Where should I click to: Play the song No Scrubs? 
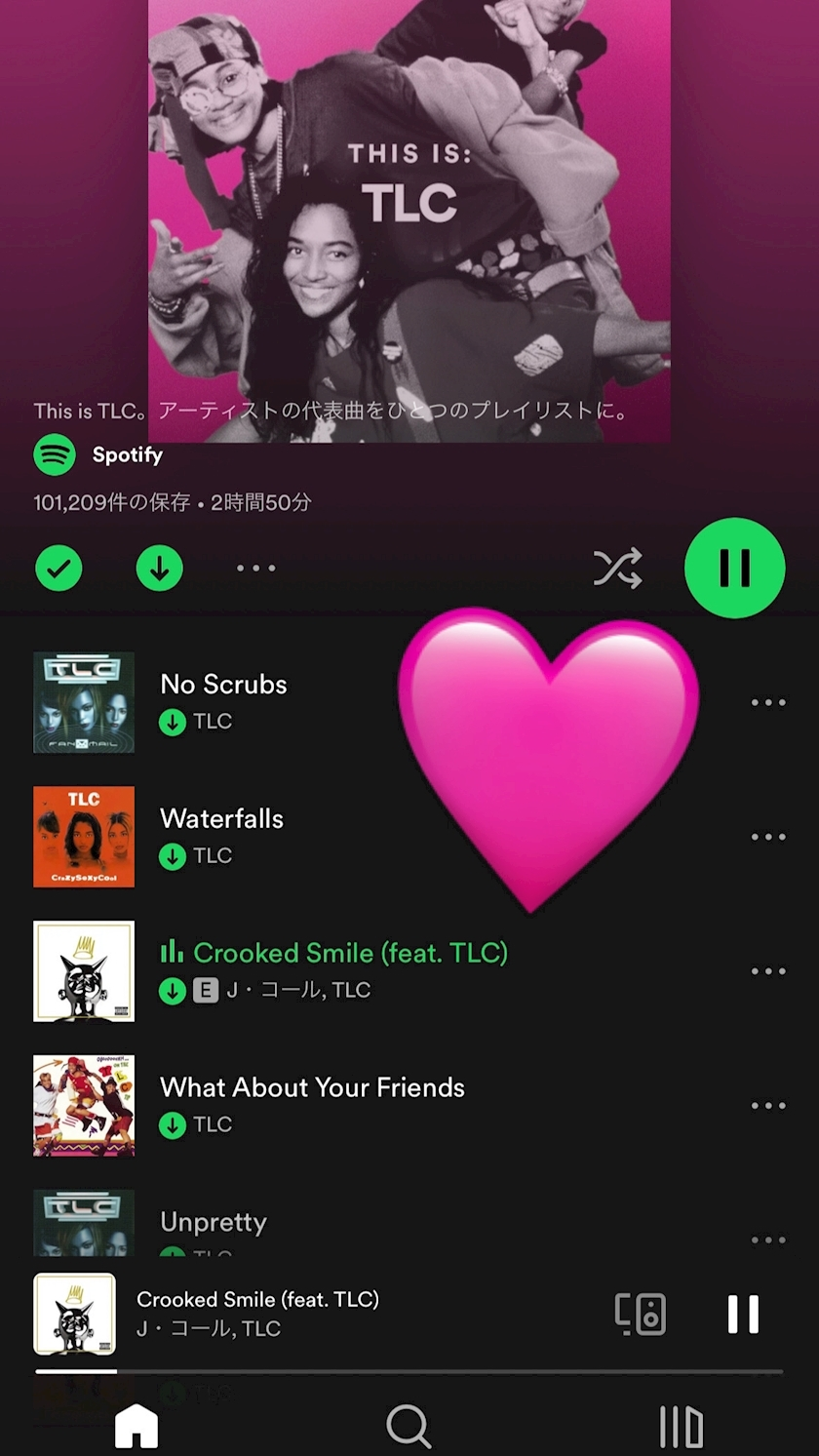click(x=223, y=685)
